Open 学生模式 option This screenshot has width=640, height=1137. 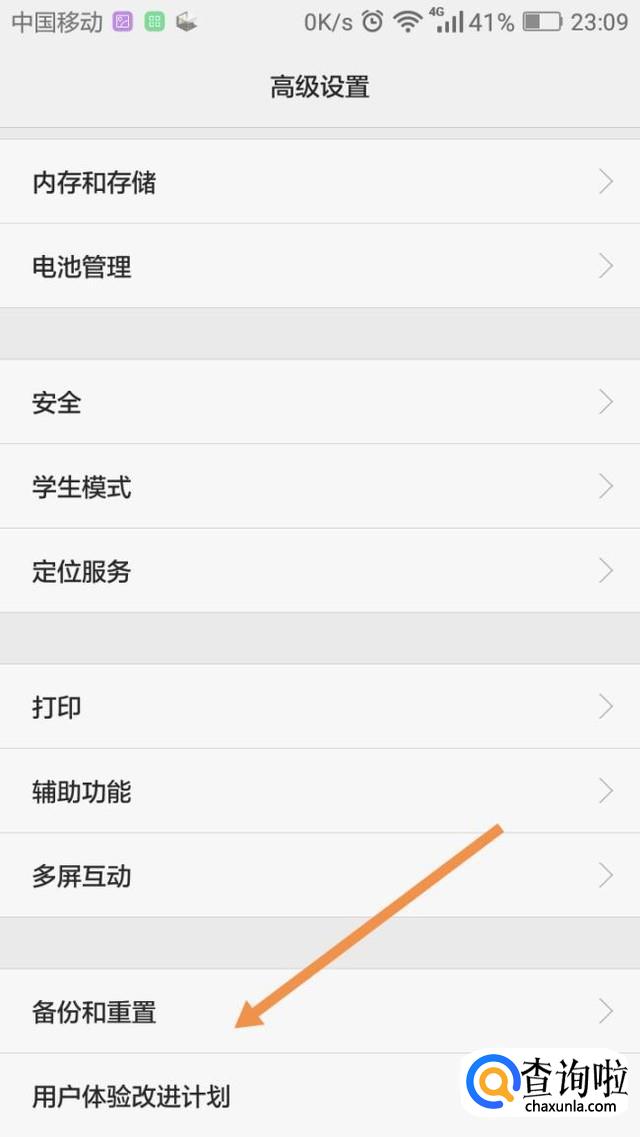pyautogui.click(x=320, y=487)
